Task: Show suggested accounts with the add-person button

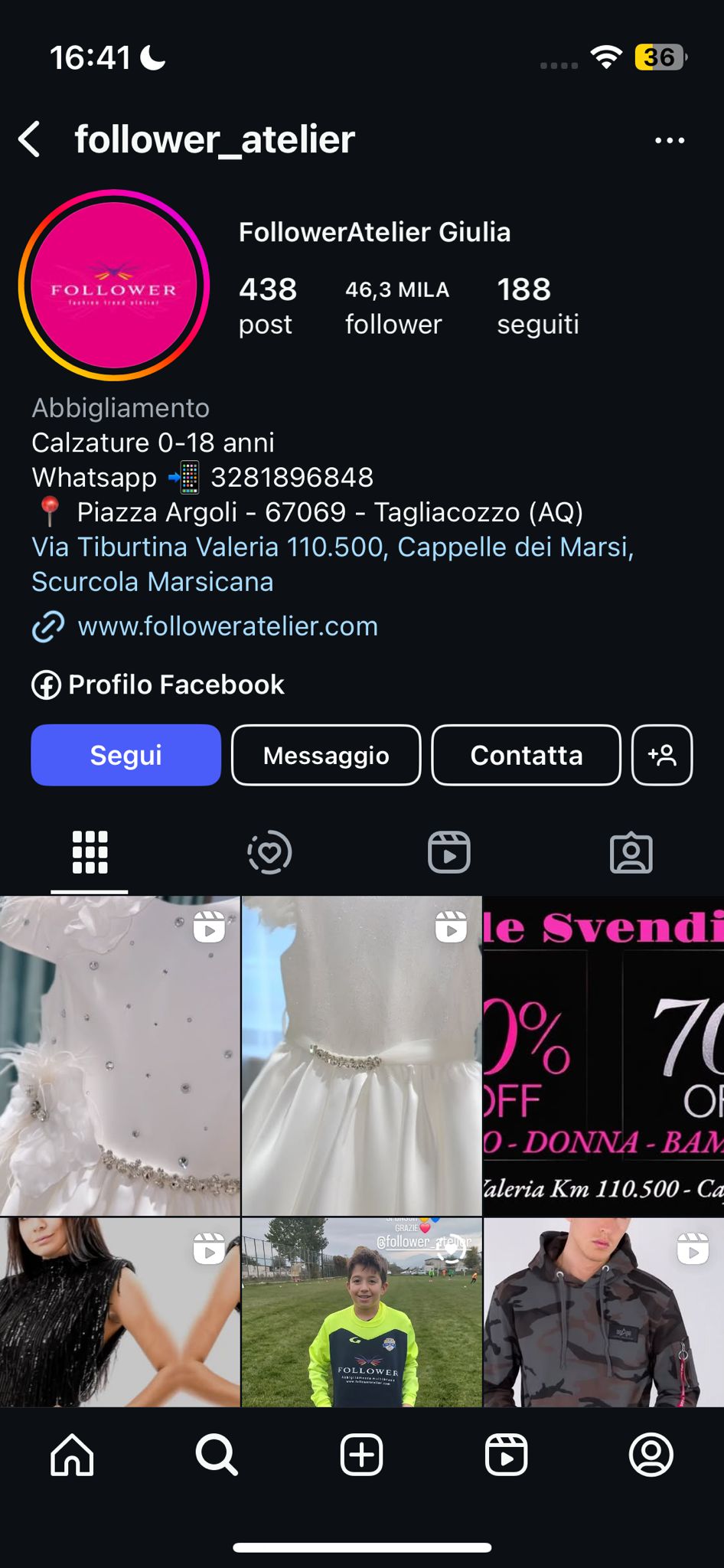Action: click(662, 755)
